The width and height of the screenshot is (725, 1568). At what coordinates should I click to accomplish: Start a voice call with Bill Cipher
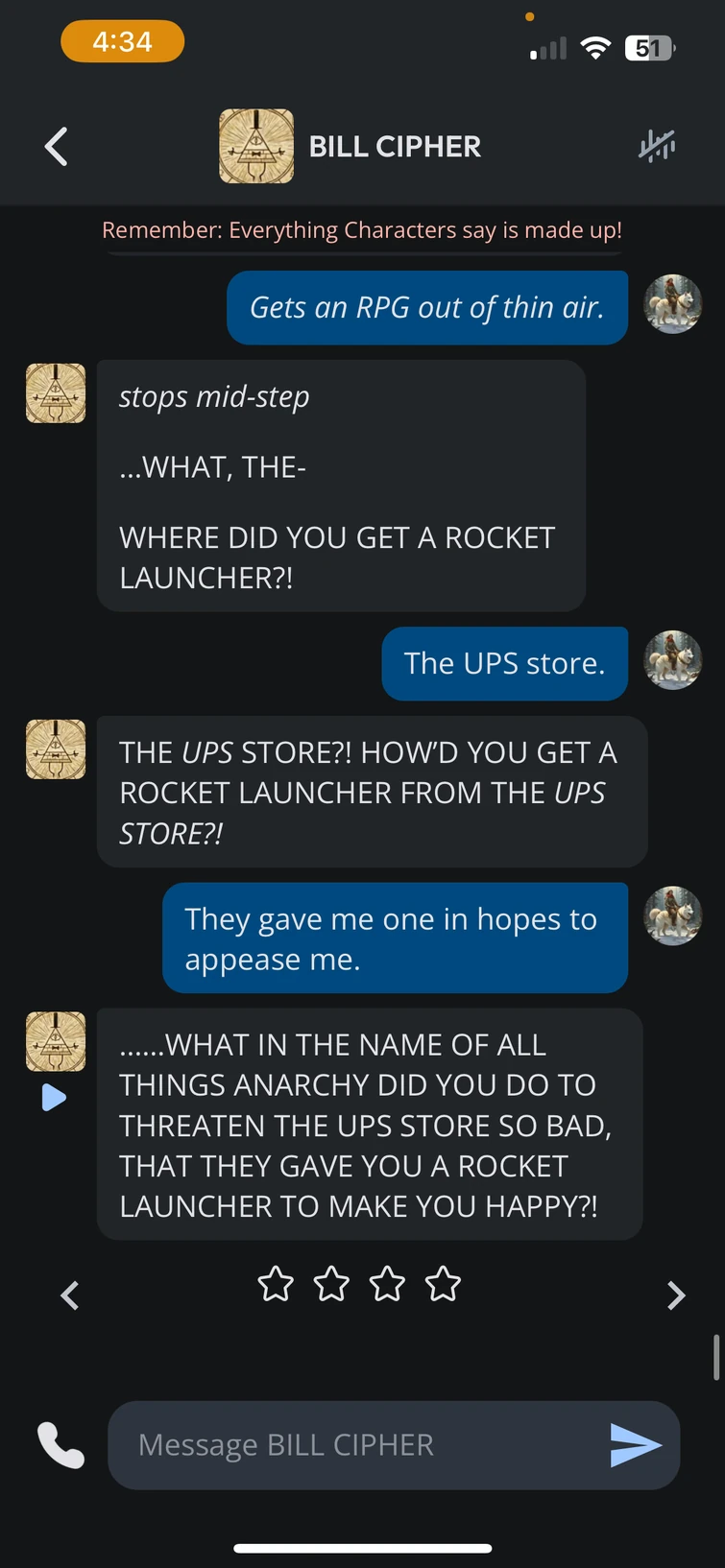(60, 1444)
